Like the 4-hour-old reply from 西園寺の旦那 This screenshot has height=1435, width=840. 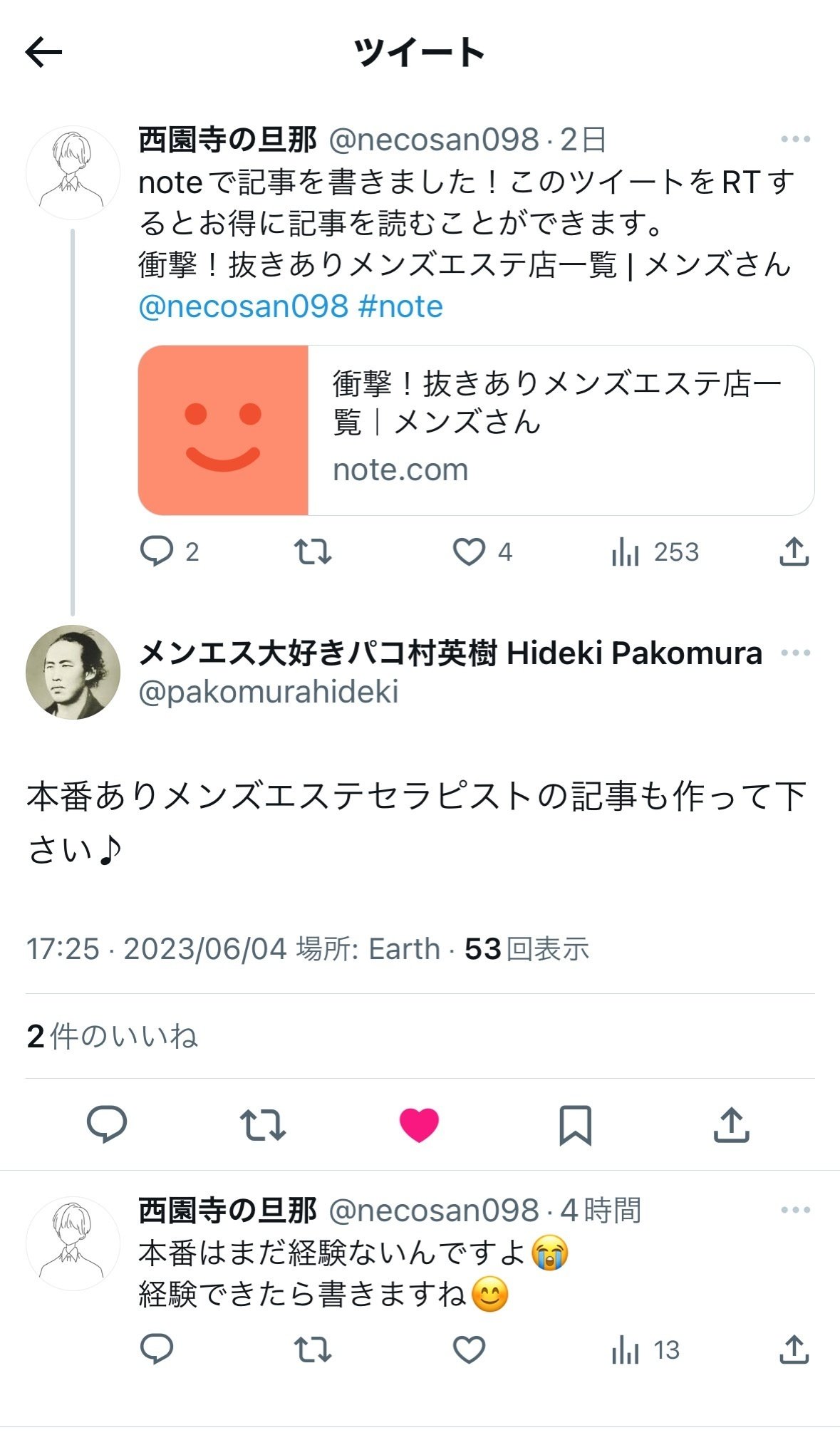pyautogui.click(x=469, y=1349)
